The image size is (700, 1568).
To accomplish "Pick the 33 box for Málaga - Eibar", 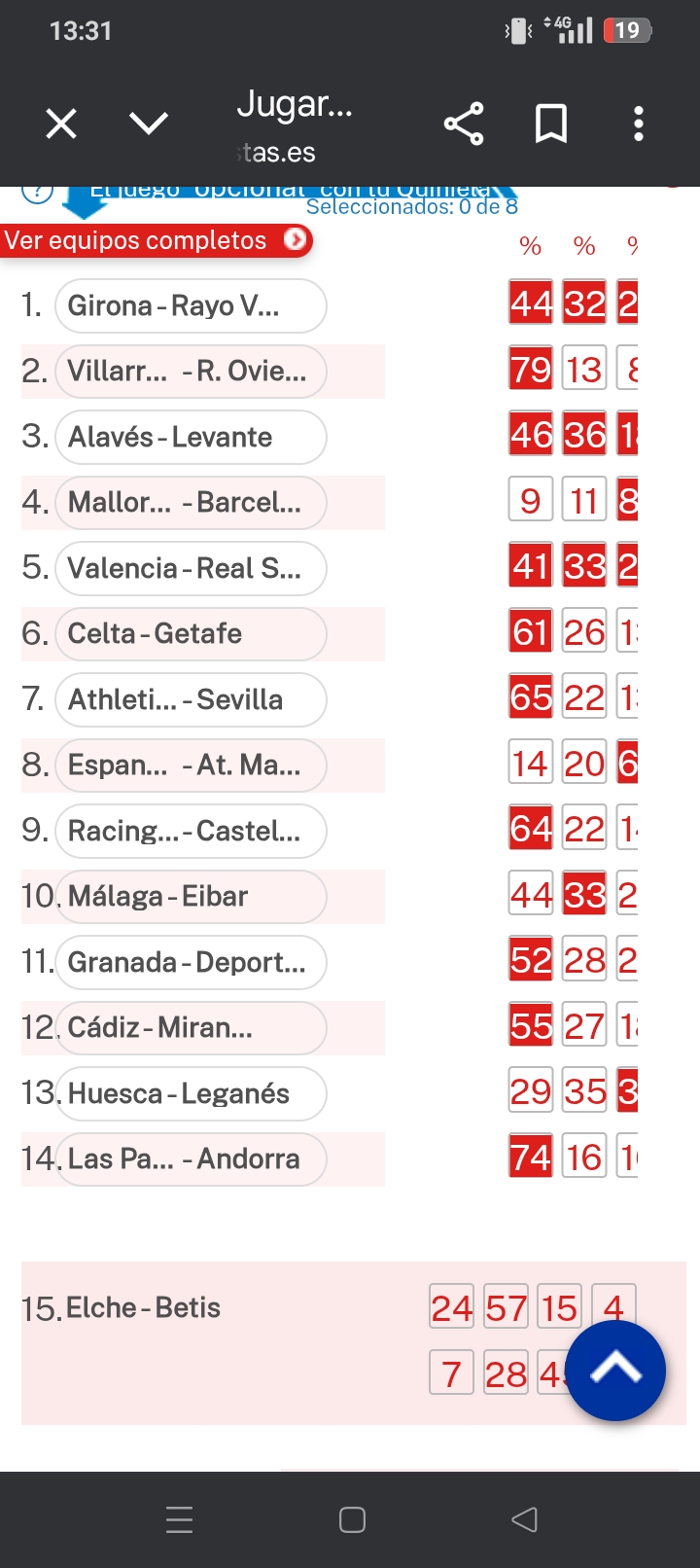I will click(x=584, y=896).
